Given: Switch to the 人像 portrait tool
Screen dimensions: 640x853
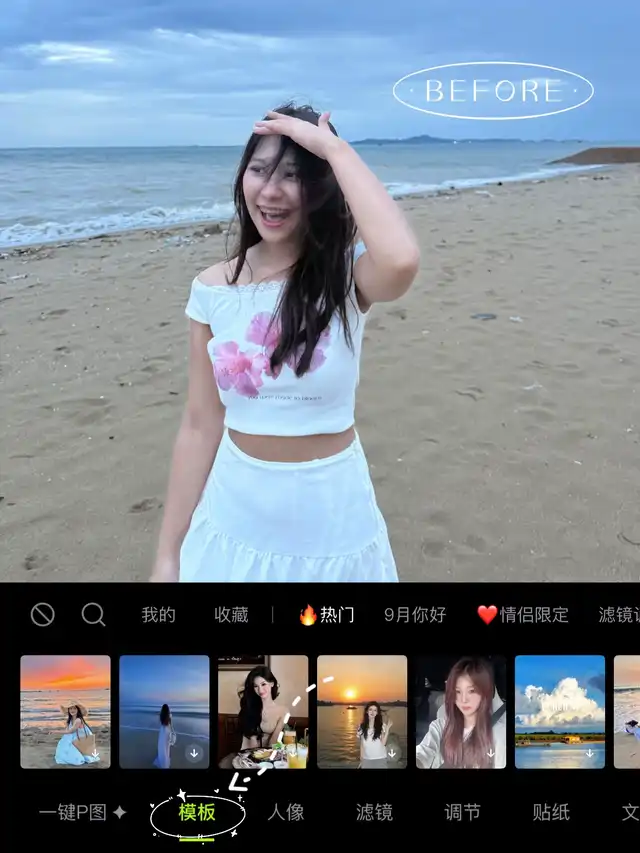Looking at the screenshot, I should coord(286,812).
